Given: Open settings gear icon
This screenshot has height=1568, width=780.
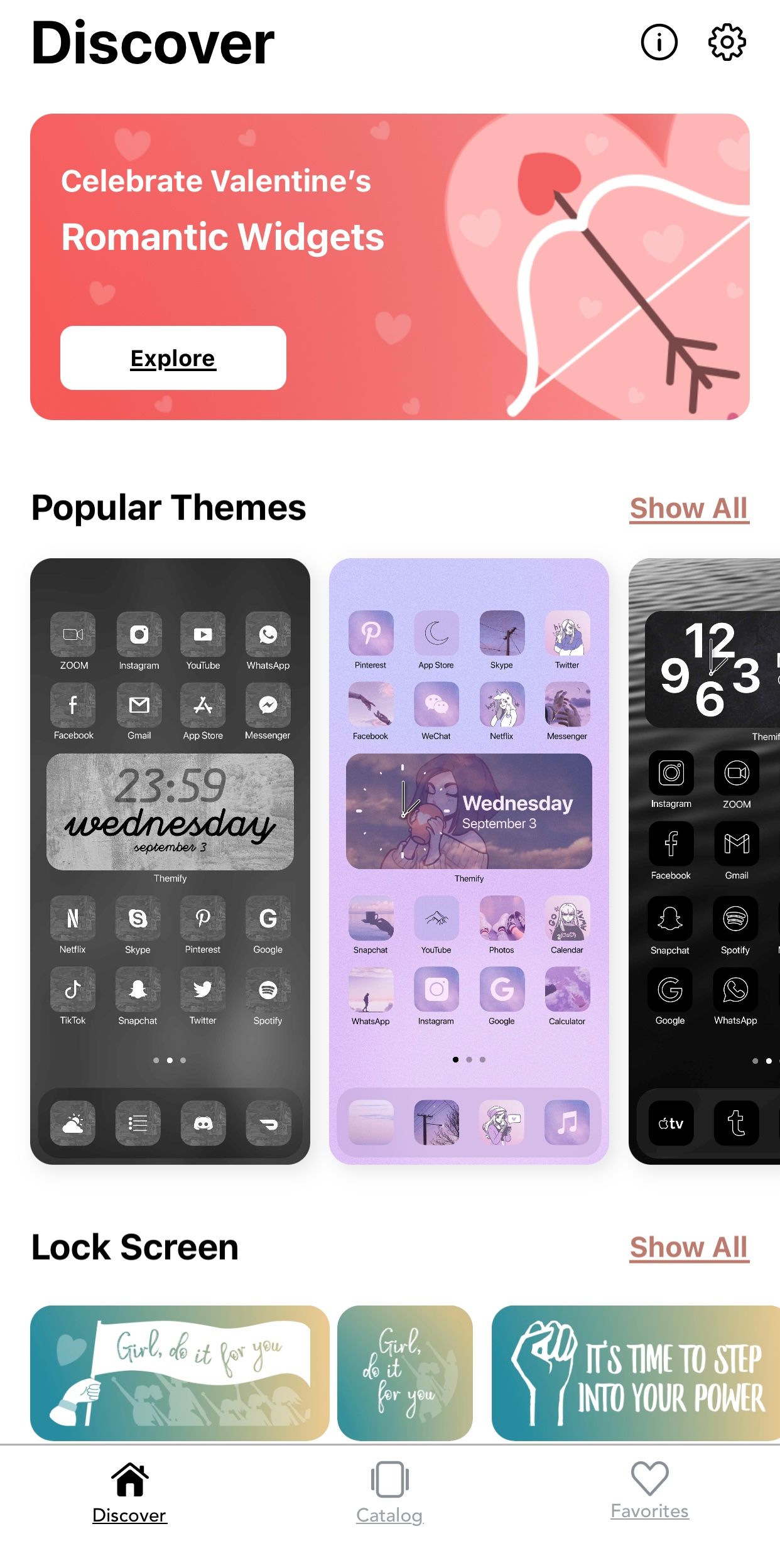Looking at the screenshot, I should (x=727, y=43).
